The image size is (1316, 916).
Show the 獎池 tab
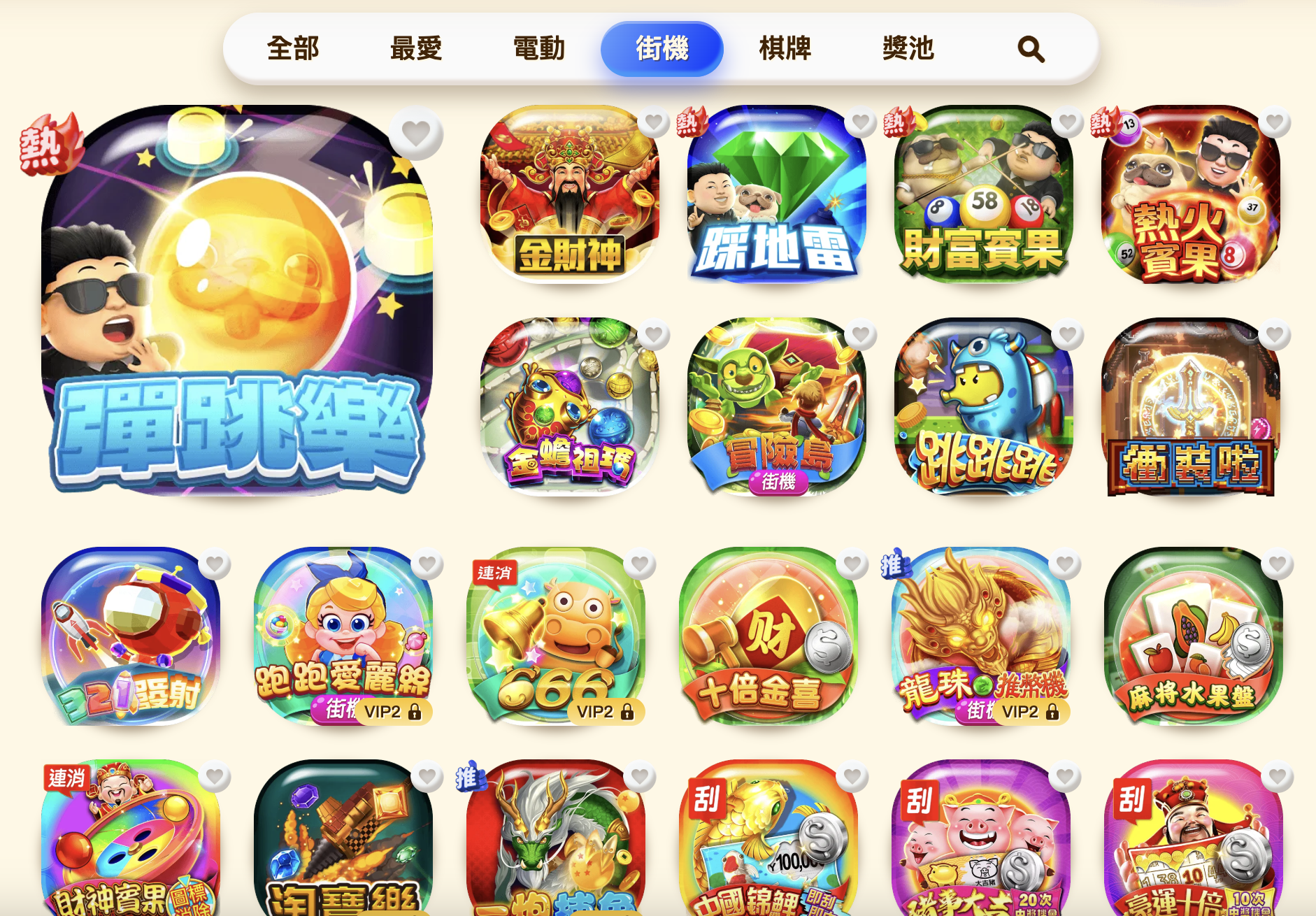[908, 49]
